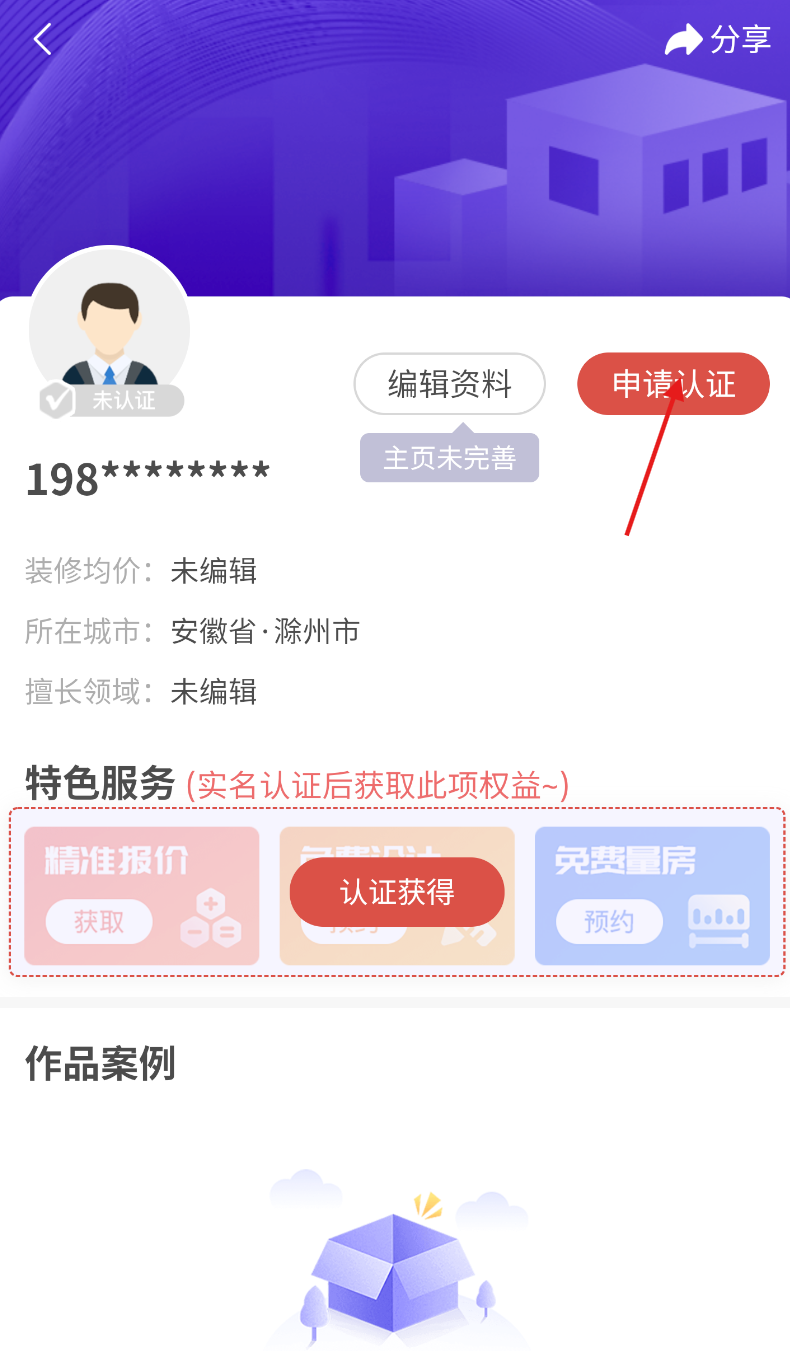Select 获取 on the 精准报价 card
Viewport: 790px width, 1351px height.
tap(99, 921)
